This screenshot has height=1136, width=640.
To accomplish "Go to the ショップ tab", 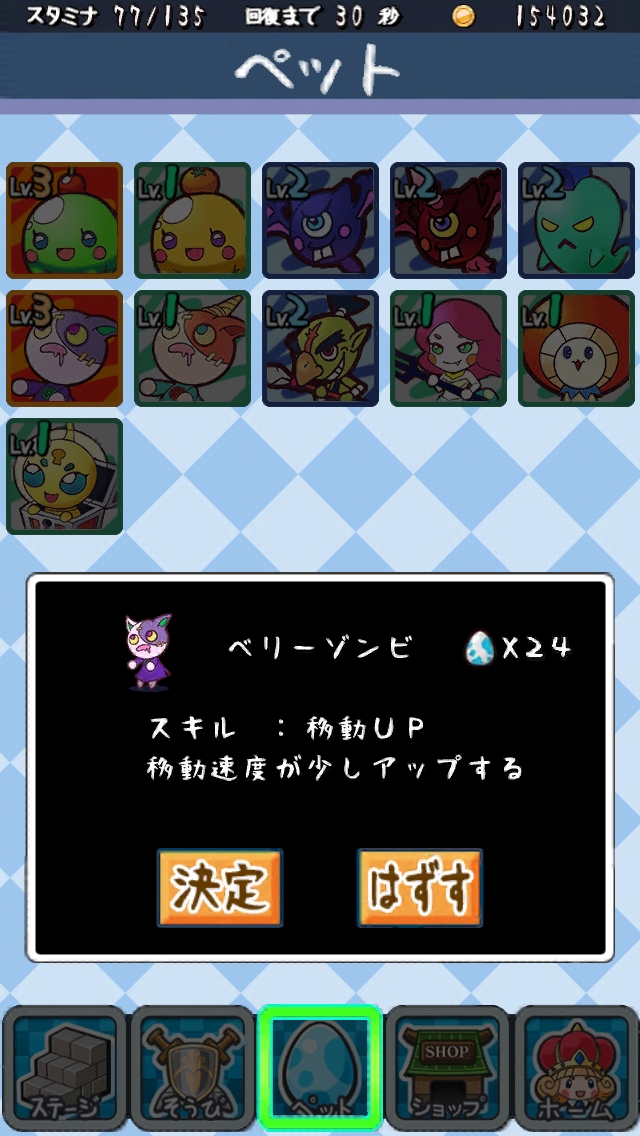I will point(447,1068).
